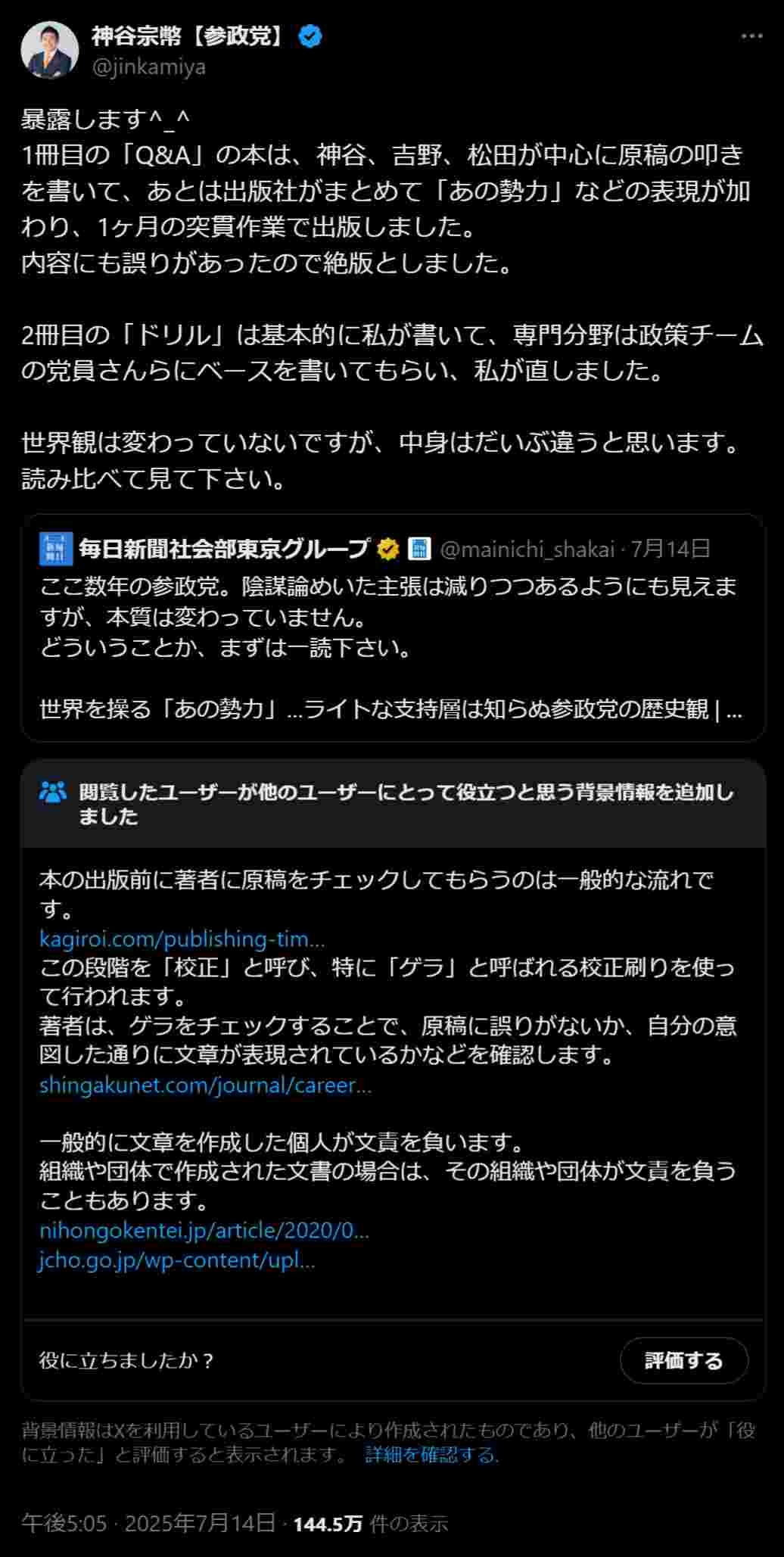Open the kagiroi.com publishing link
Screen dimensions: 784x1557
coord(182,939)
